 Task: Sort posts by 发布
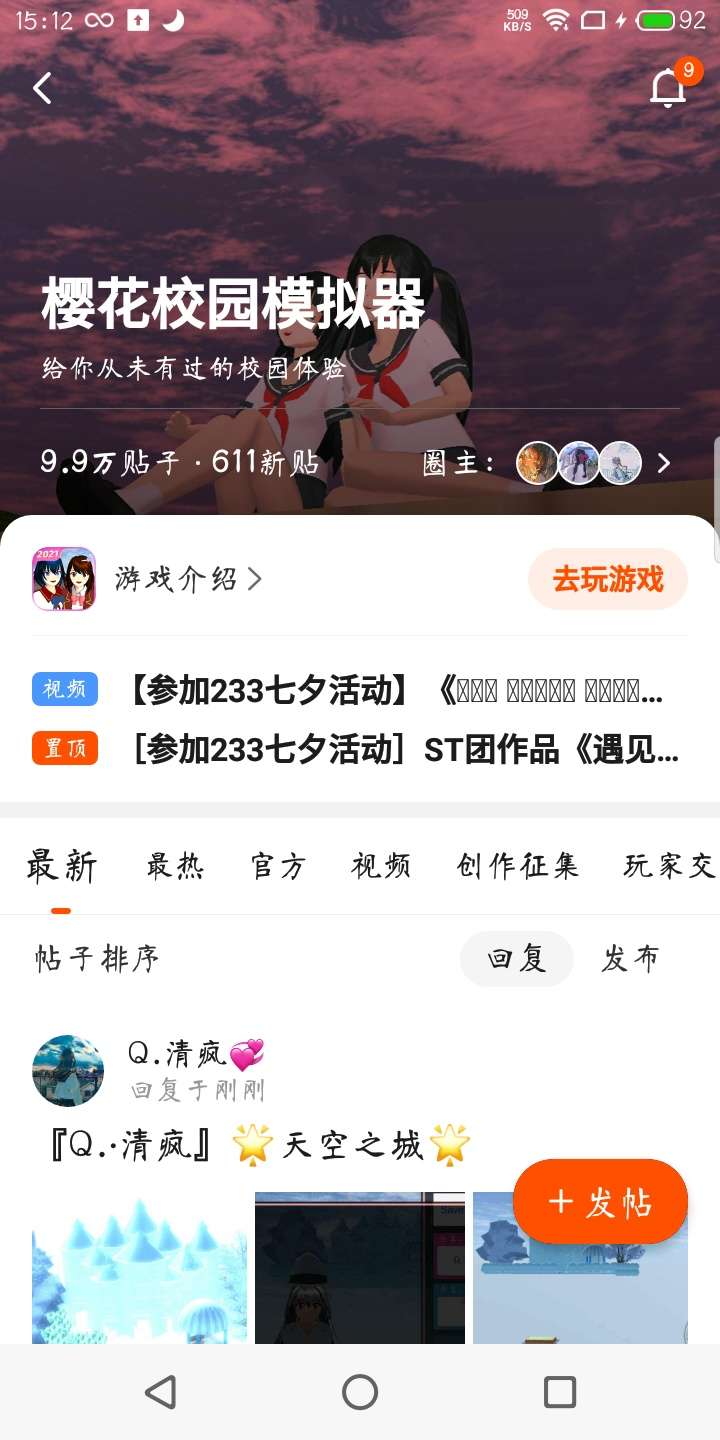(630, 959)
